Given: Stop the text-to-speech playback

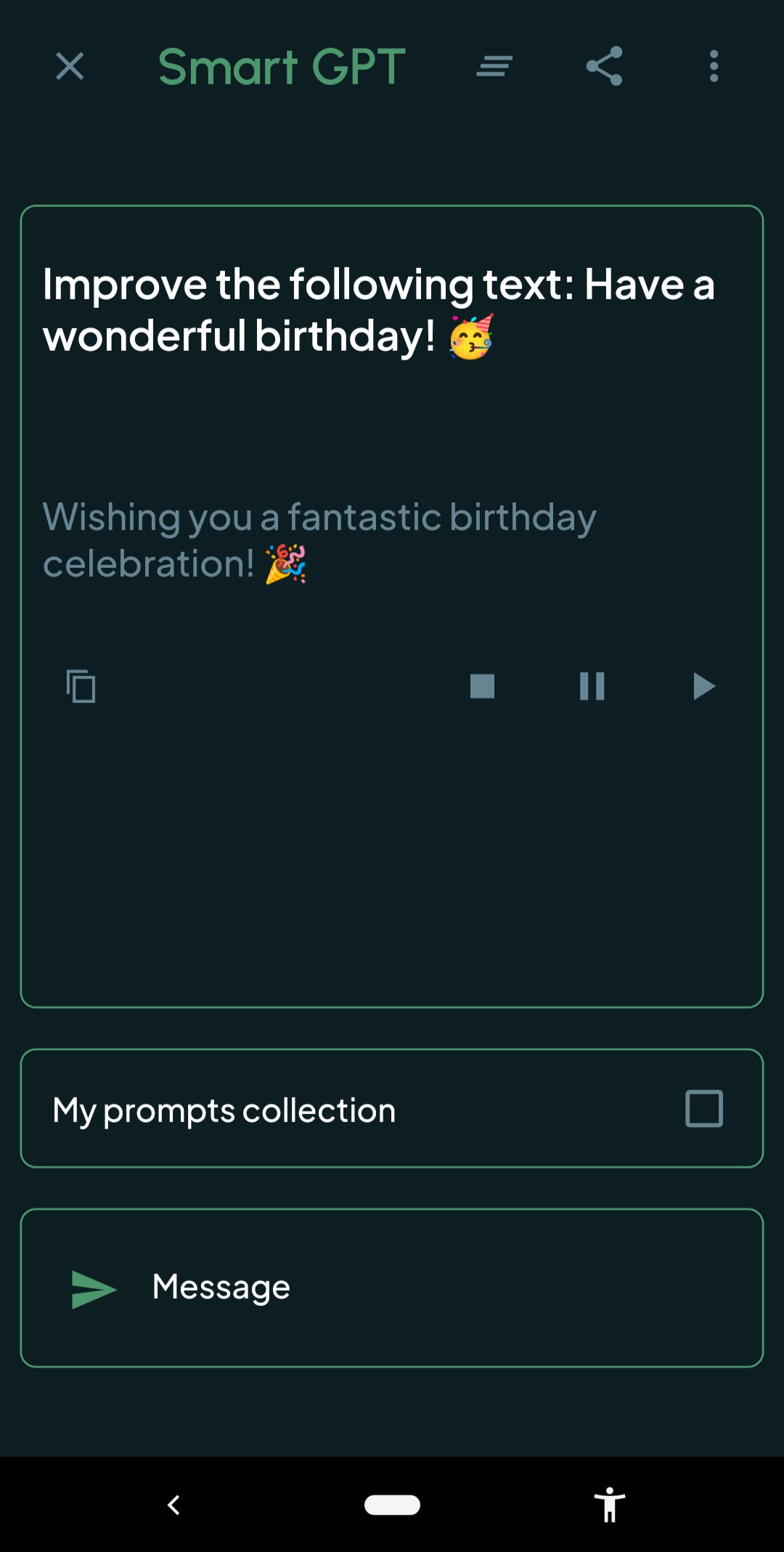Looking at the screenshot, I should [x=481, y=686].
